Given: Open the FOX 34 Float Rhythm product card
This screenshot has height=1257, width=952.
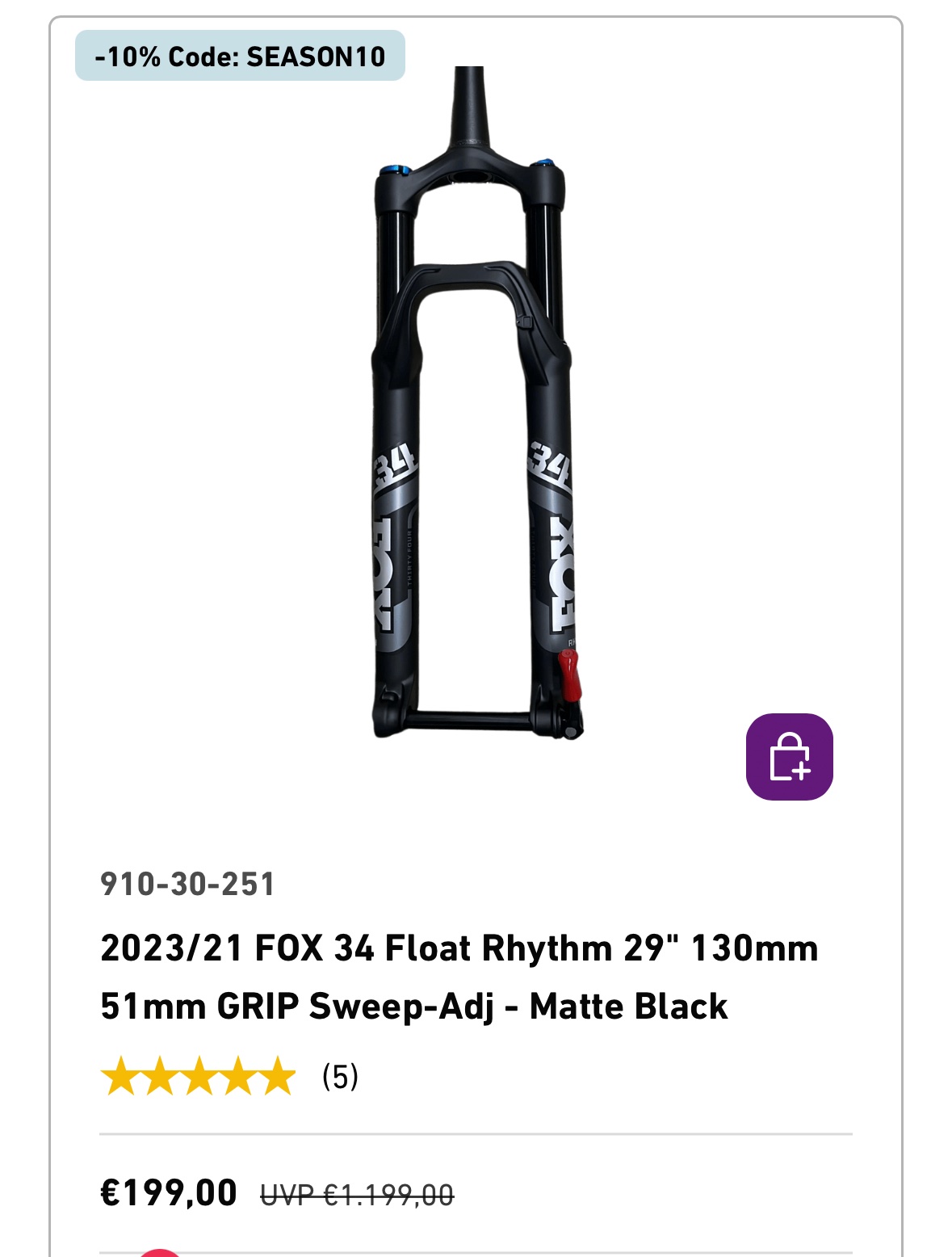Looking at the screenshot, I should point(459,977).
